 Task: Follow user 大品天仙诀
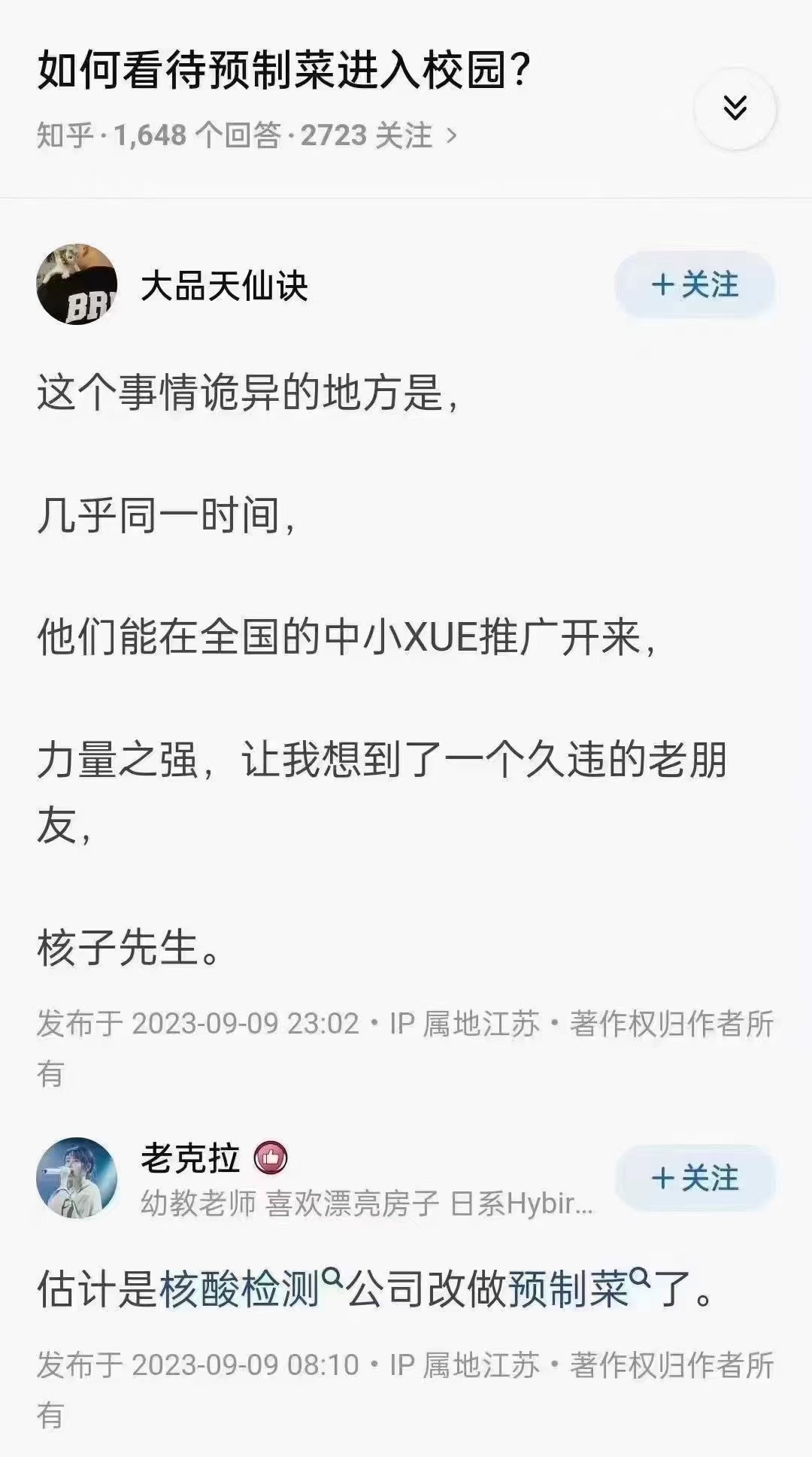695,285
